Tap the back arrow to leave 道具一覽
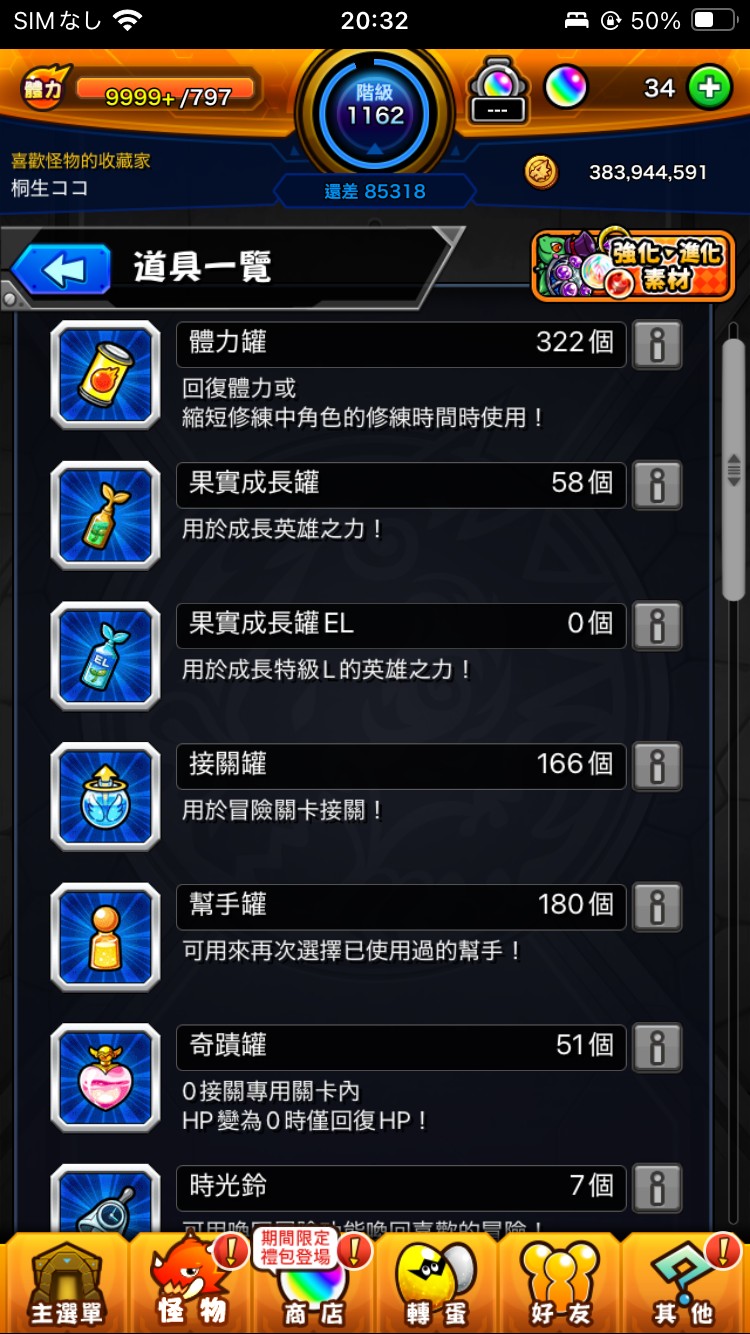The width and height of the screenshot is (750, 1334). (x=60, y=268)
